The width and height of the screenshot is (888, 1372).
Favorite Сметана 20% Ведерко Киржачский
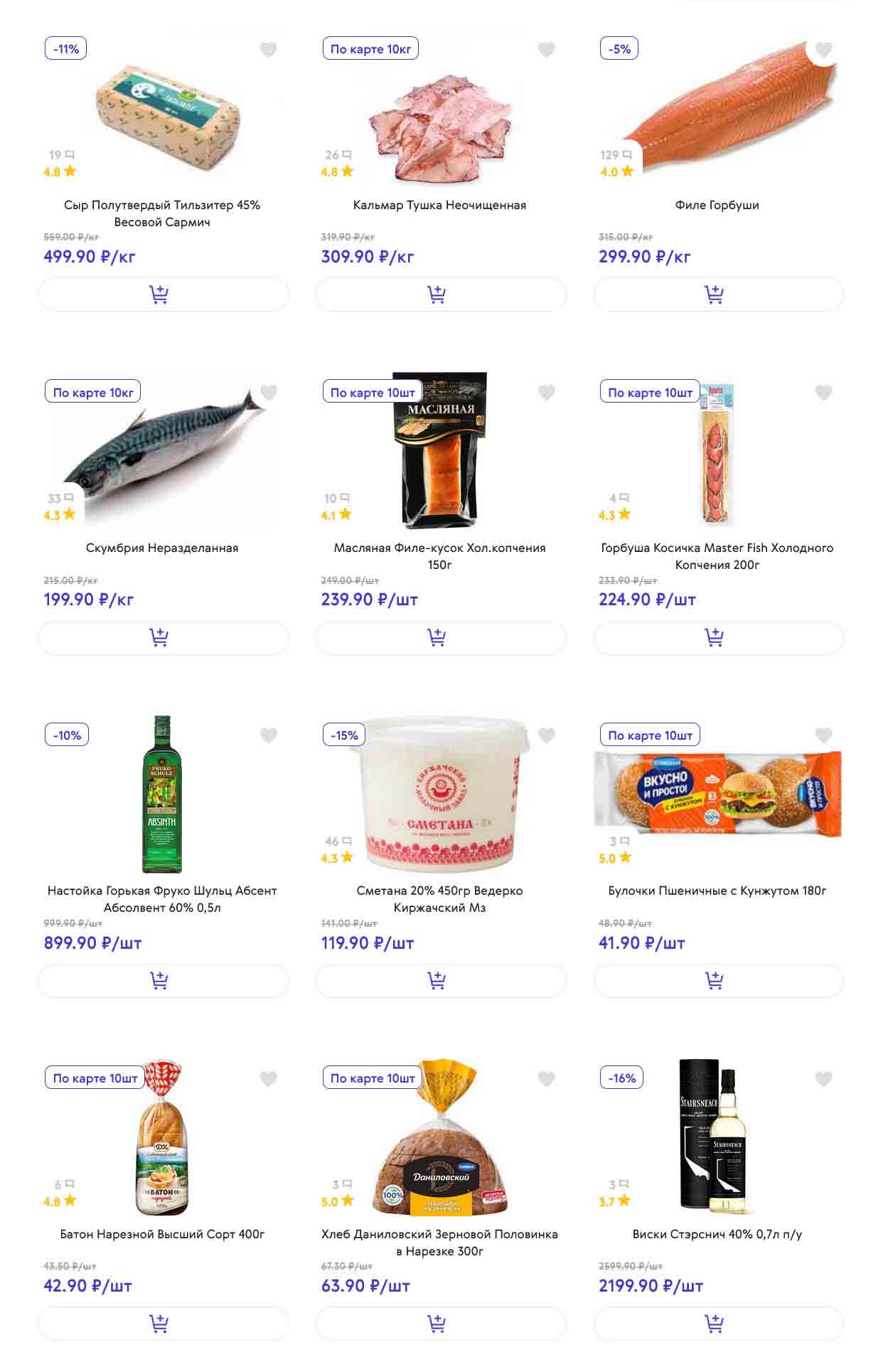[x=546, y=735]
